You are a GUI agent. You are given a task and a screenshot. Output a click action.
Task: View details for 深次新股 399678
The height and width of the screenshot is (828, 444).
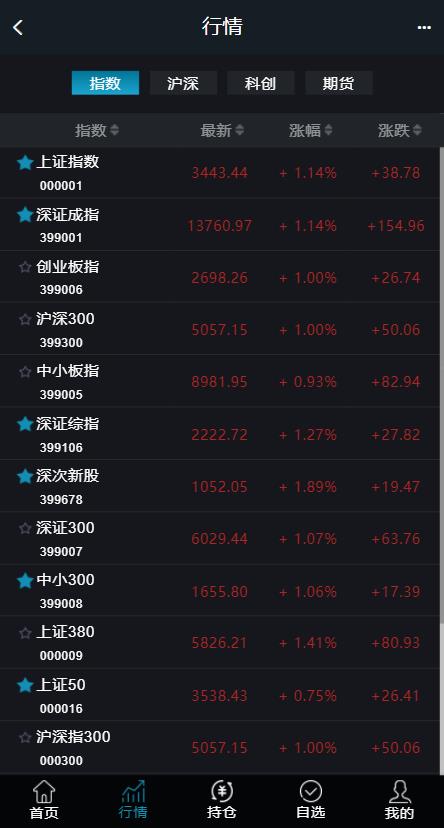[x=220, y=486]
